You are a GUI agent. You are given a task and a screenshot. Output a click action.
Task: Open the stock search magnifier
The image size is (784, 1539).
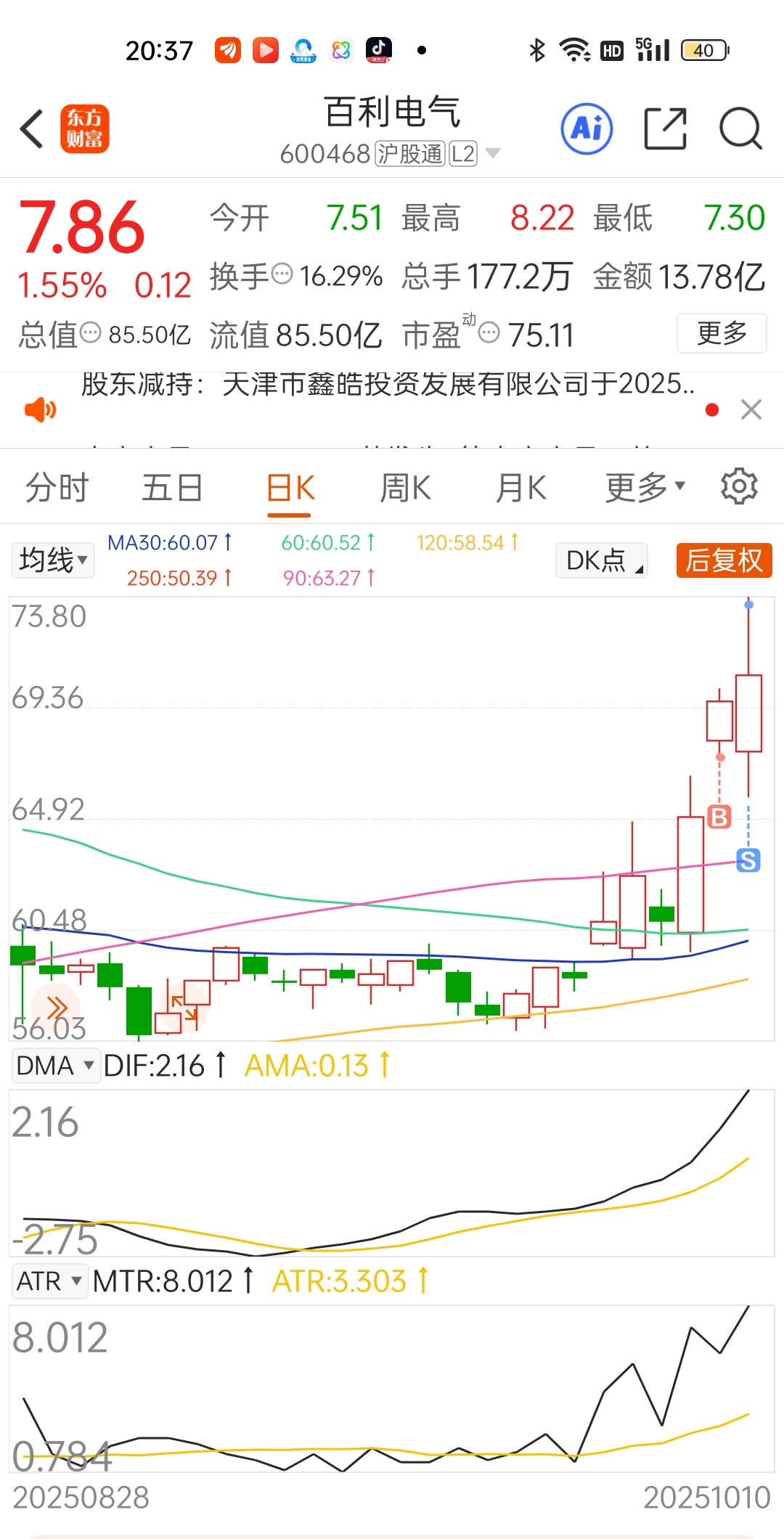click(x=740, y=128)
